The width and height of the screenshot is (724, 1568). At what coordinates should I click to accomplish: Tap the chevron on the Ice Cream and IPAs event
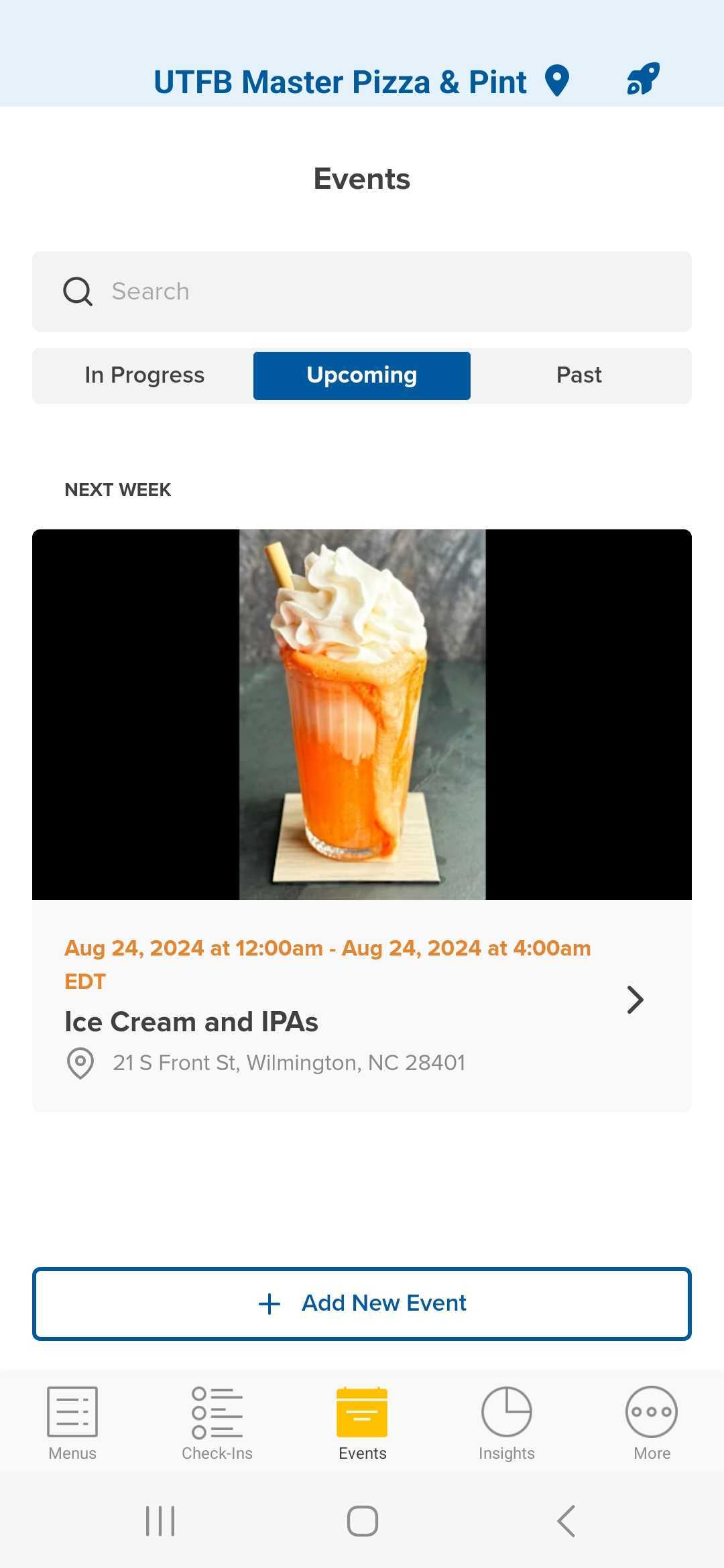(634, 1000)
